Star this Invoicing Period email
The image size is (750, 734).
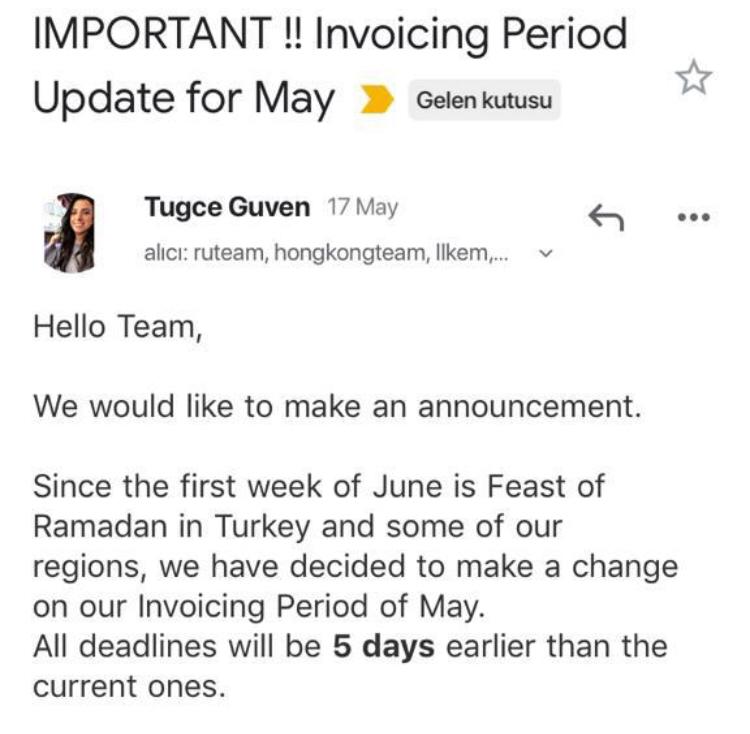[x=693, y=79]
